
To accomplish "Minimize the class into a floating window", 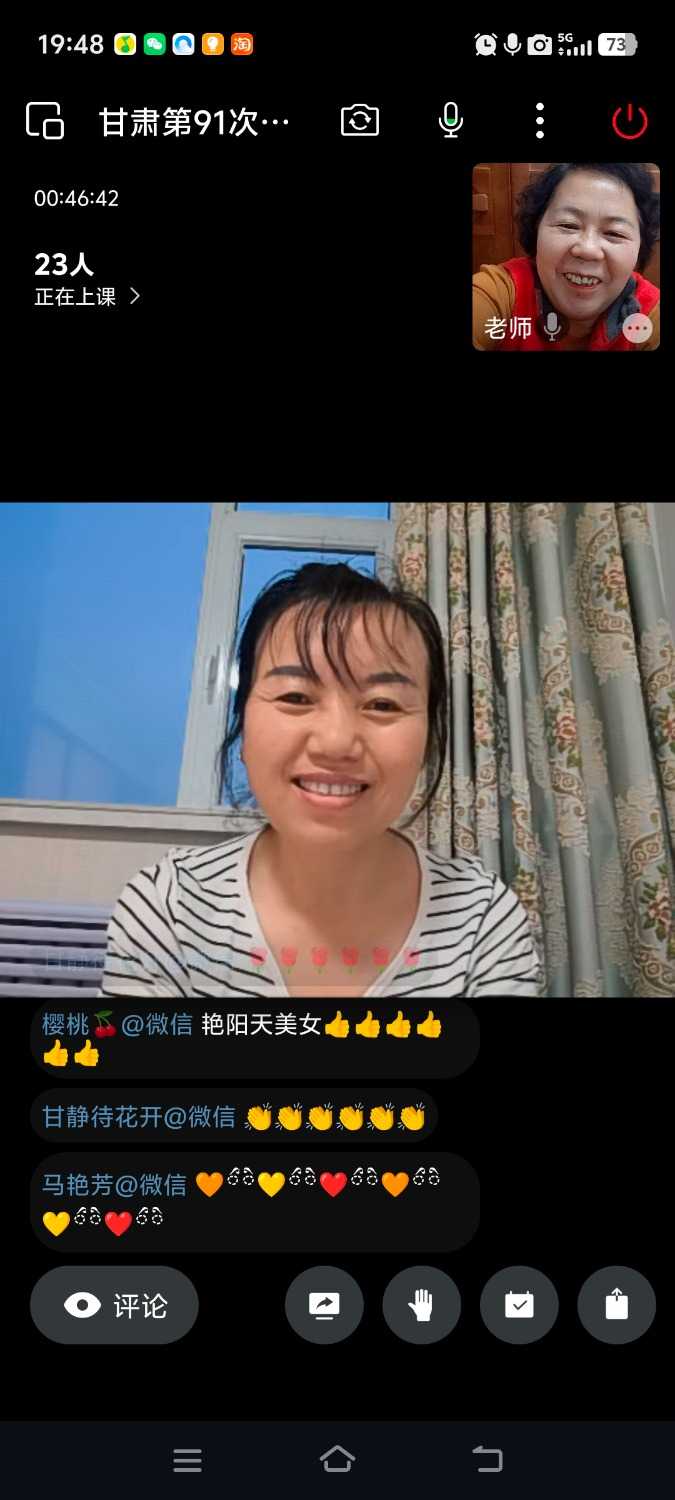I will (x=45, y=121).
